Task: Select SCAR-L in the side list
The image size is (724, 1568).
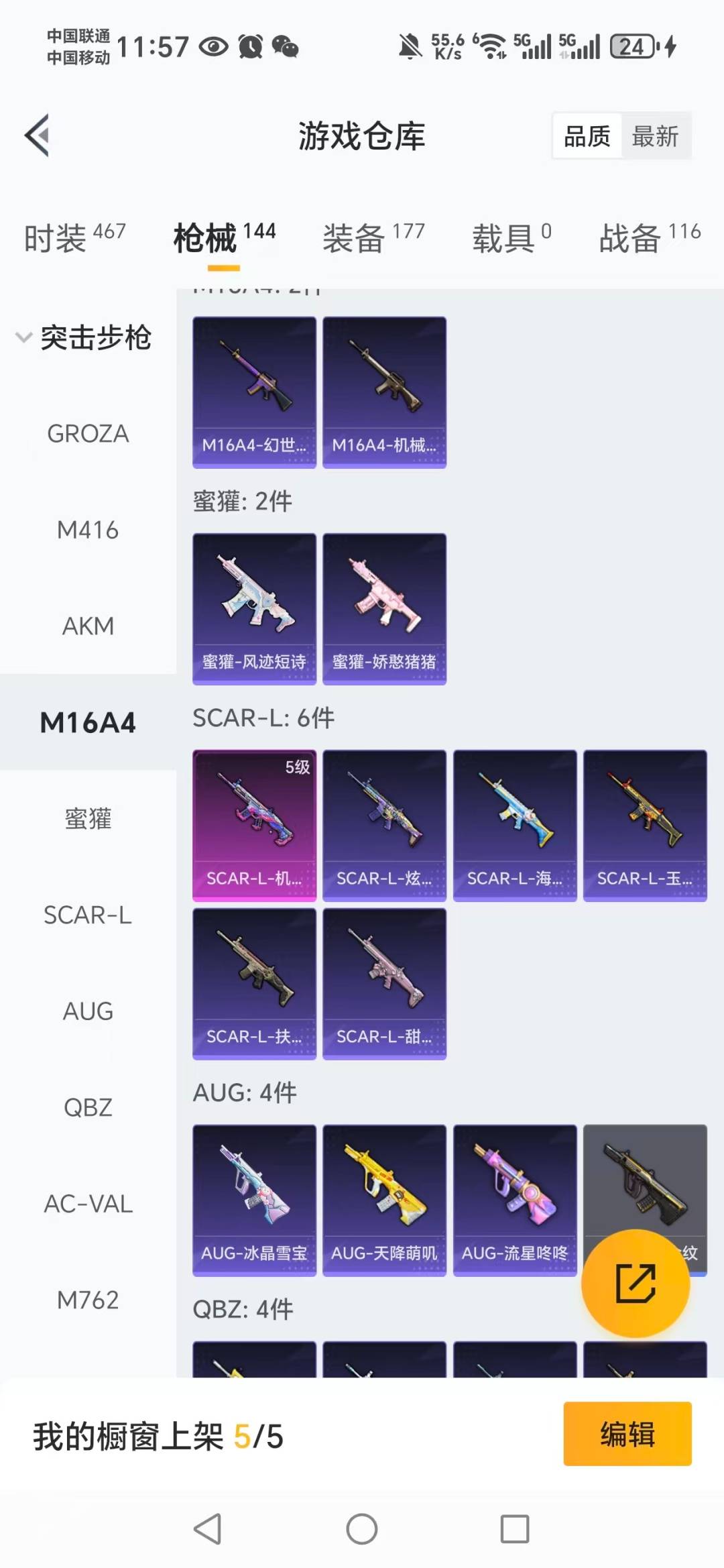Action: 88,915
